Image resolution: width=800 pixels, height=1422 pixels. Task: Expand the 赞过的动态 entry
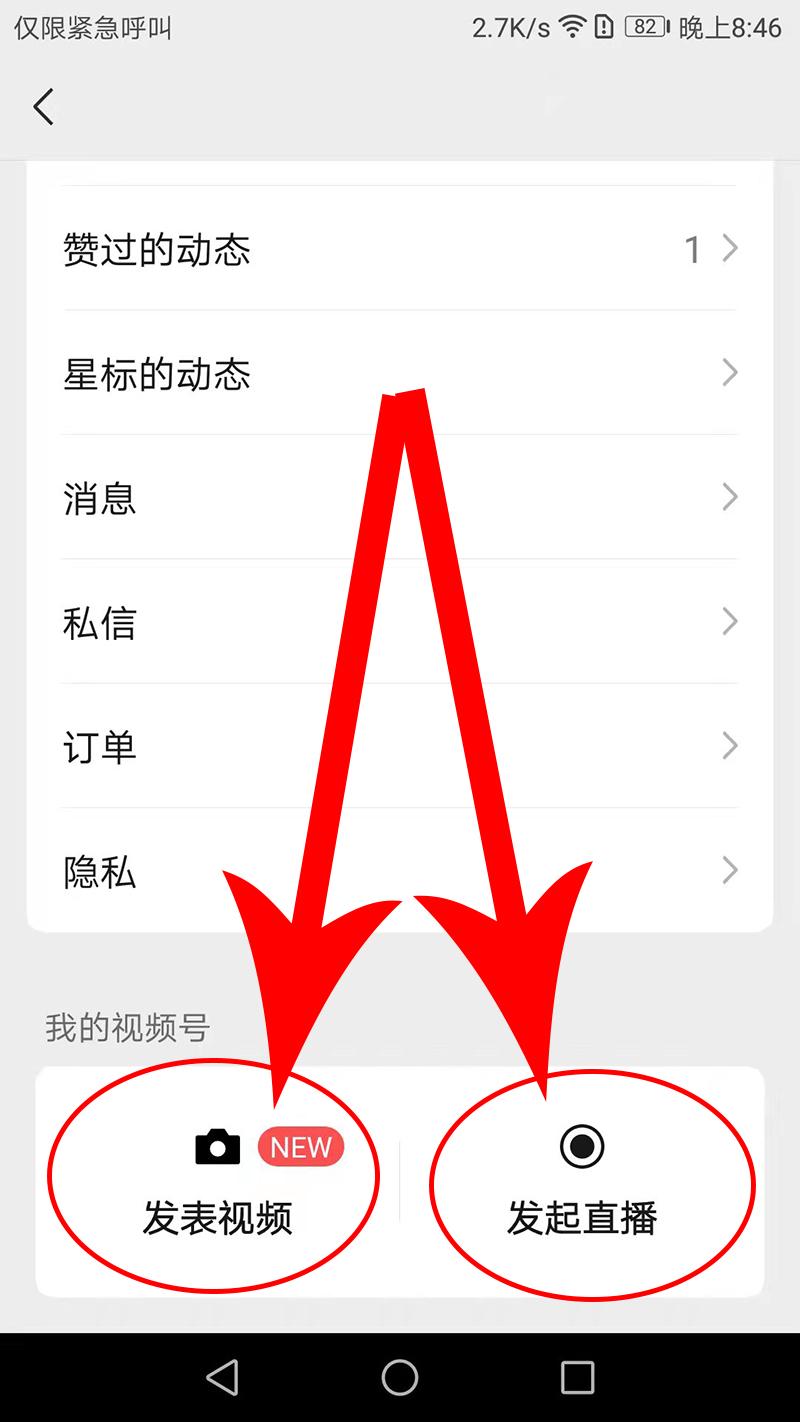click(730, 249)
